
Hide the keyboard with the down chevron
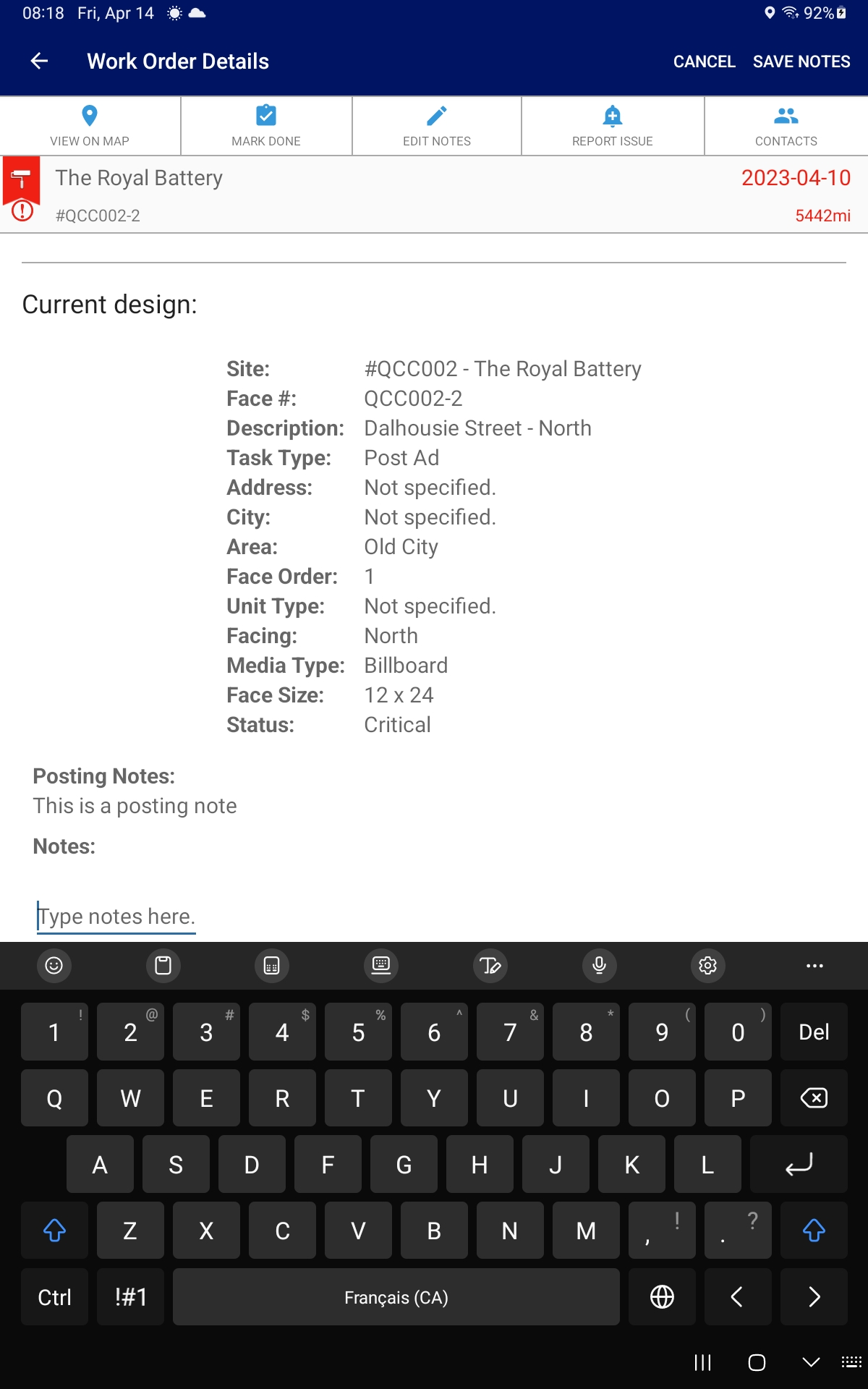(x=811, y=1362)
